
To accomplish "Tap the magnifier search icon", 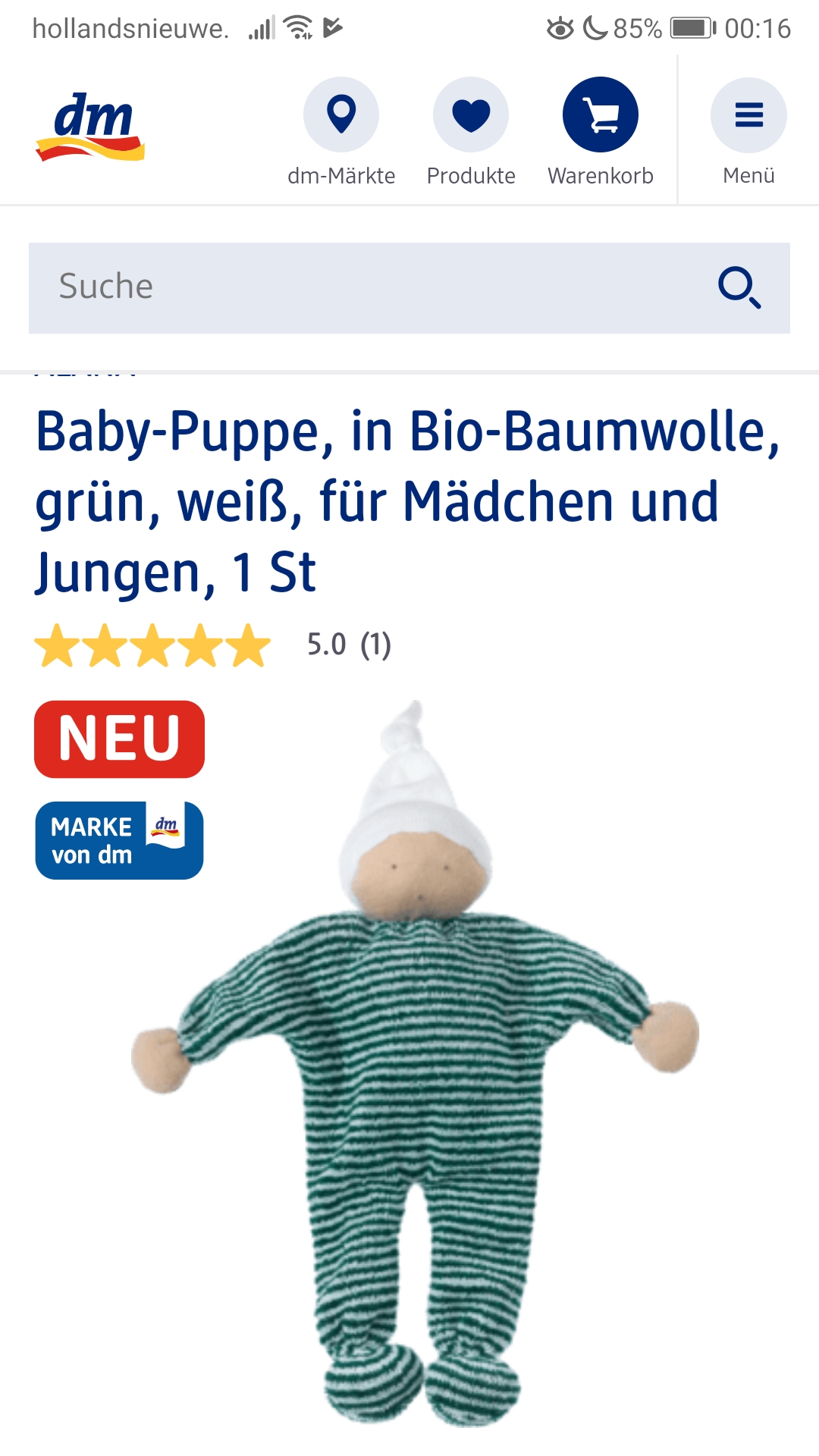I will point(739,287).
